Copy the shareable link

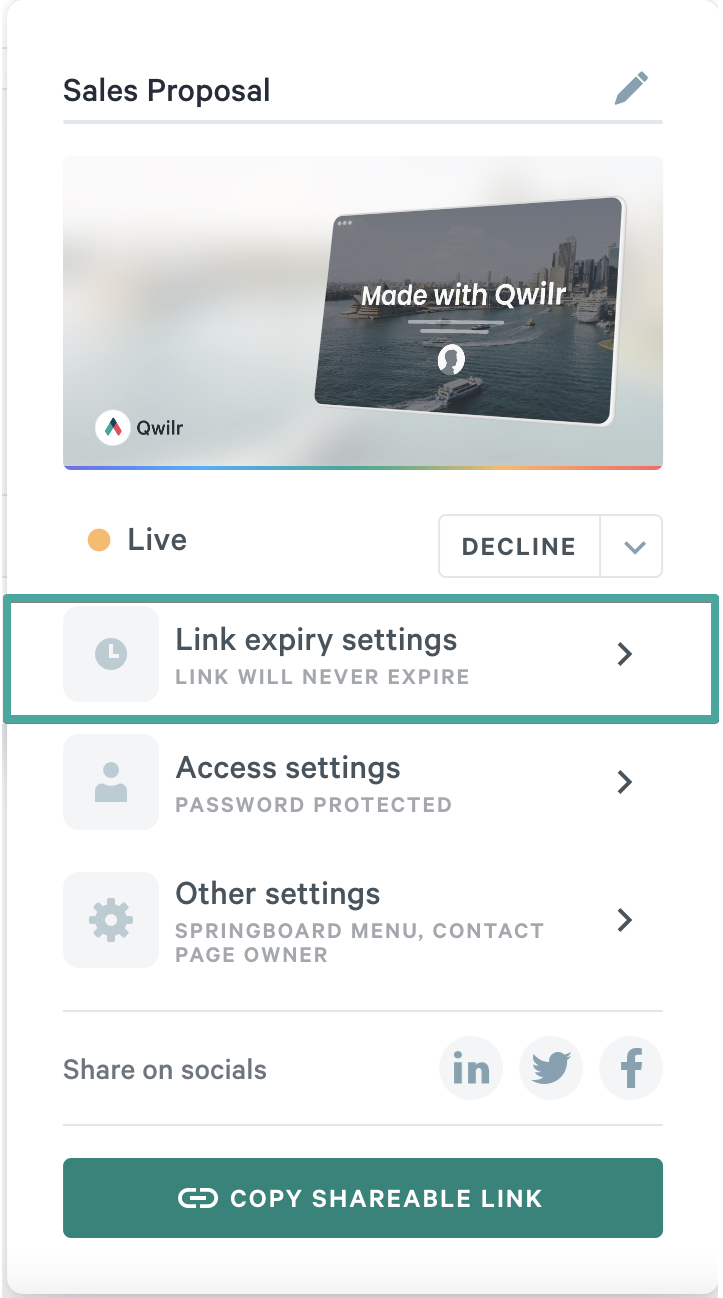pos(362,1198)
